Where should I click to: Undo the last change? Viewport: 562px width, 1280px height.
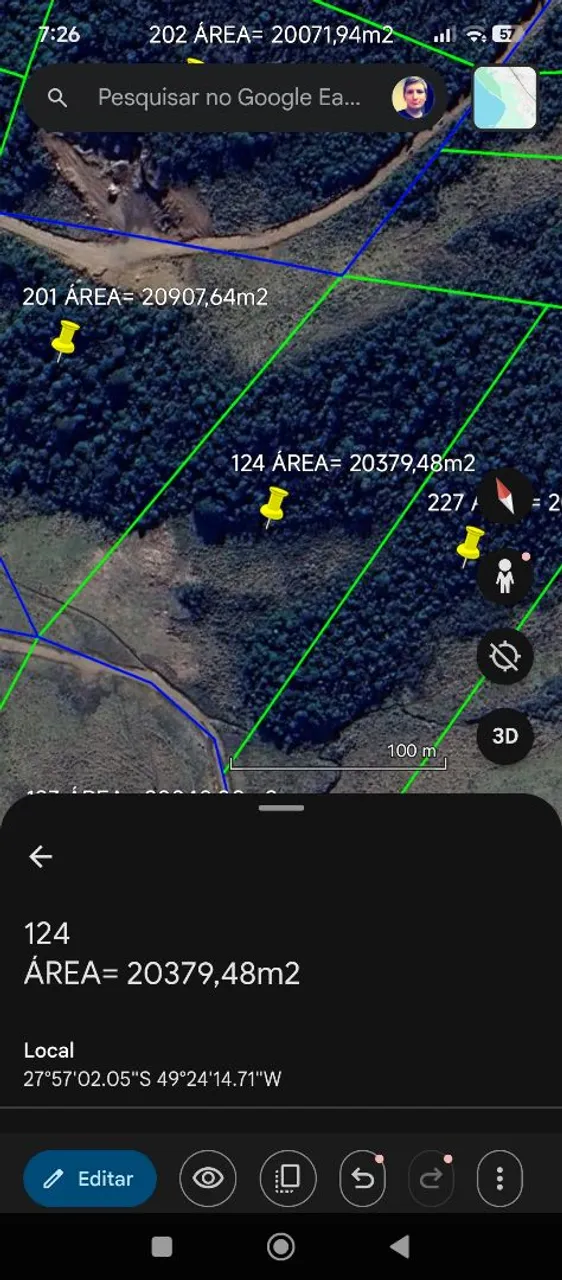(x=365, y=1179)
